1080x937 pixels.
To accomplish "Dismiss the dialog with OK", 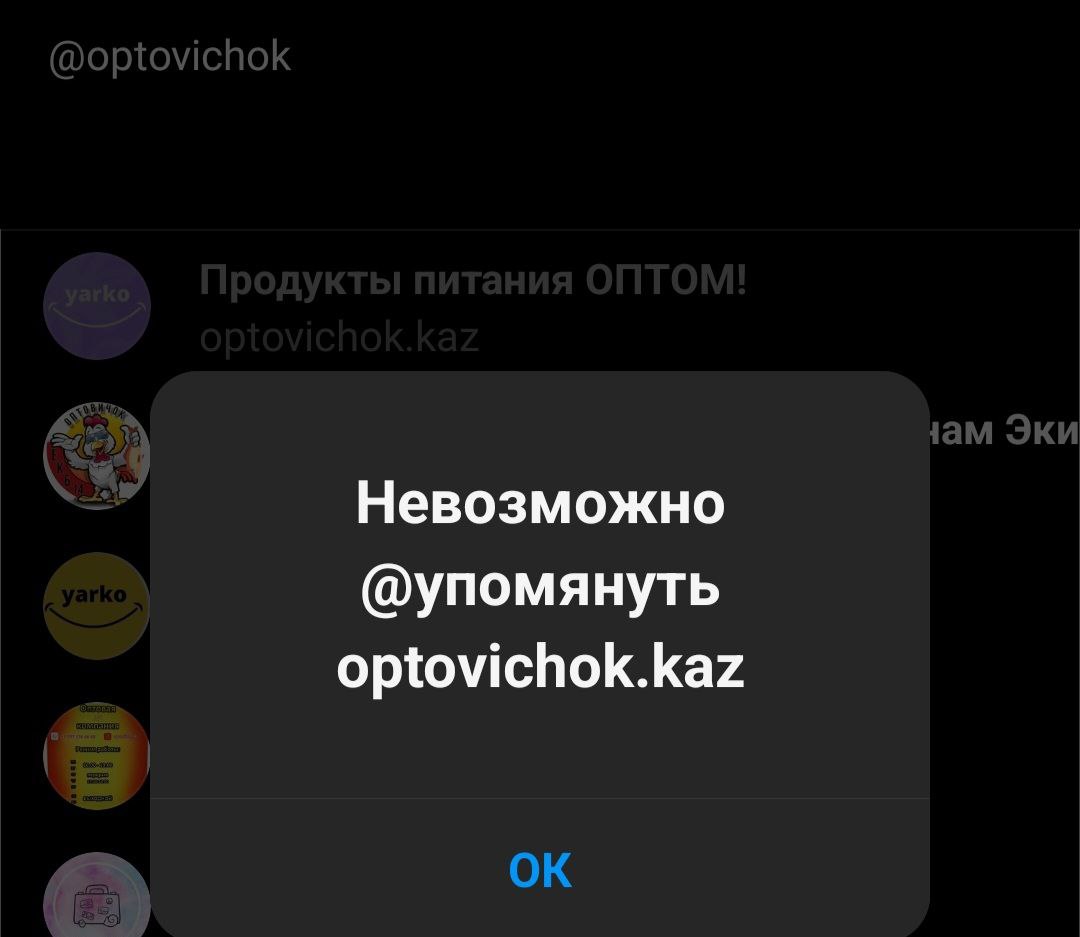I will 540,870.
